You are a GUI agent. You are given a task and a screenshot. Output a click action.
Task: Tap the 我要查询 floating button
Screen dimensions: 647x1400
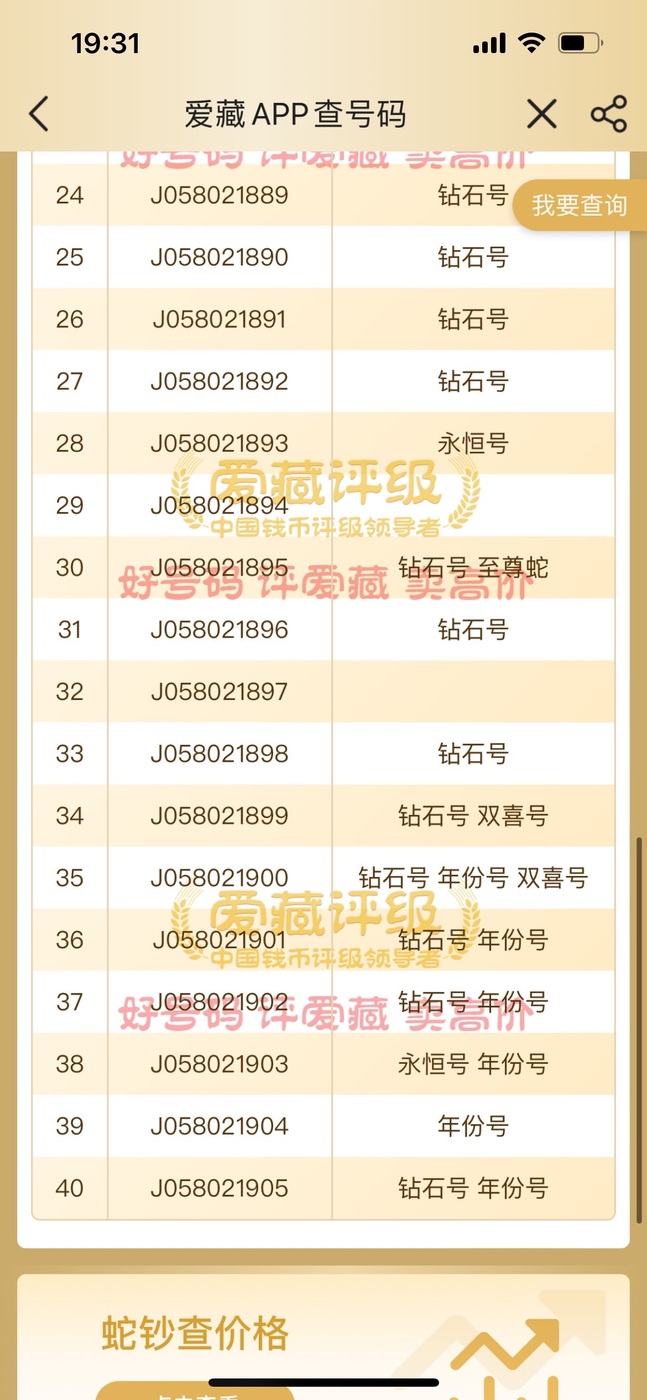(579, 206)
